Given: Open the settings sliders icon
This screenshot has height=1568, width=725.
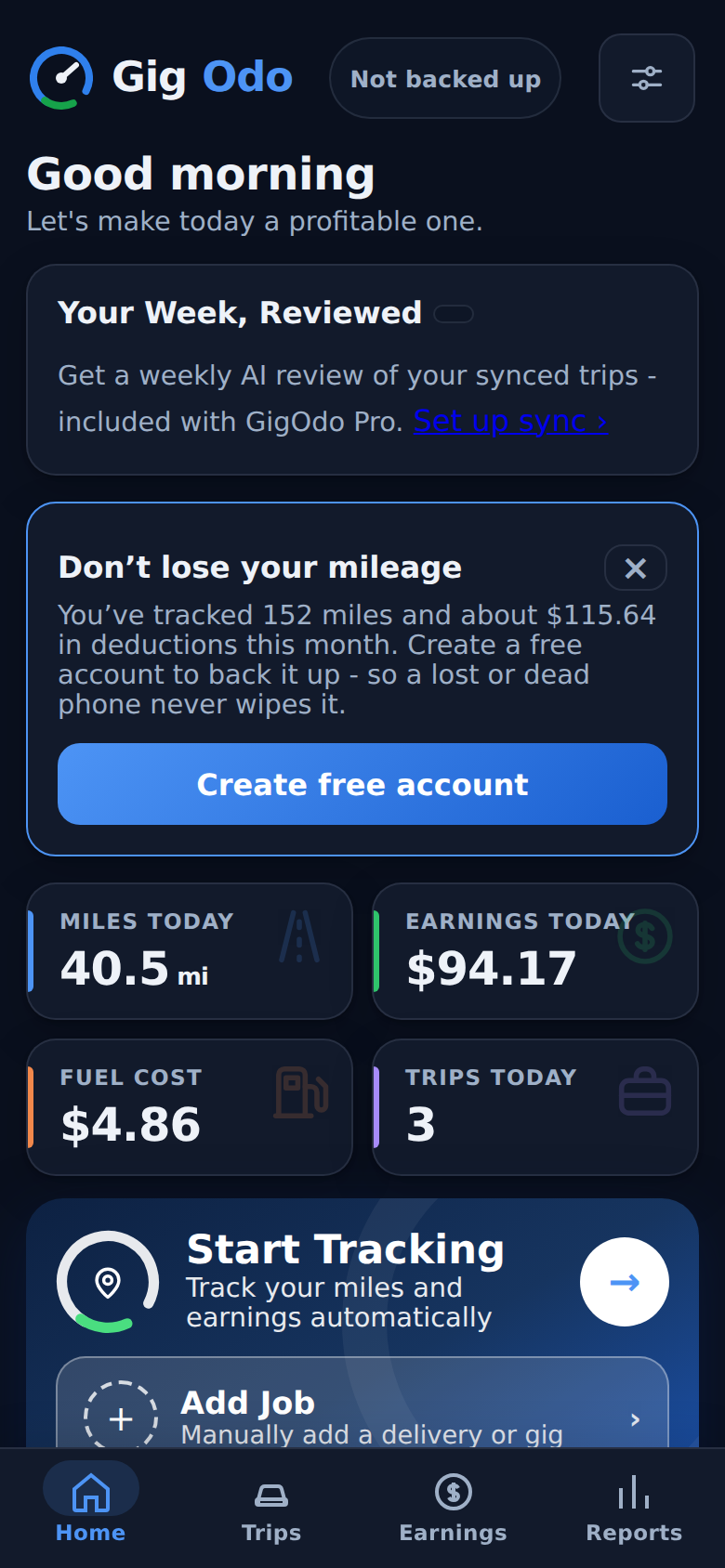Looking at the screenshot, I should tap(646, 78).
